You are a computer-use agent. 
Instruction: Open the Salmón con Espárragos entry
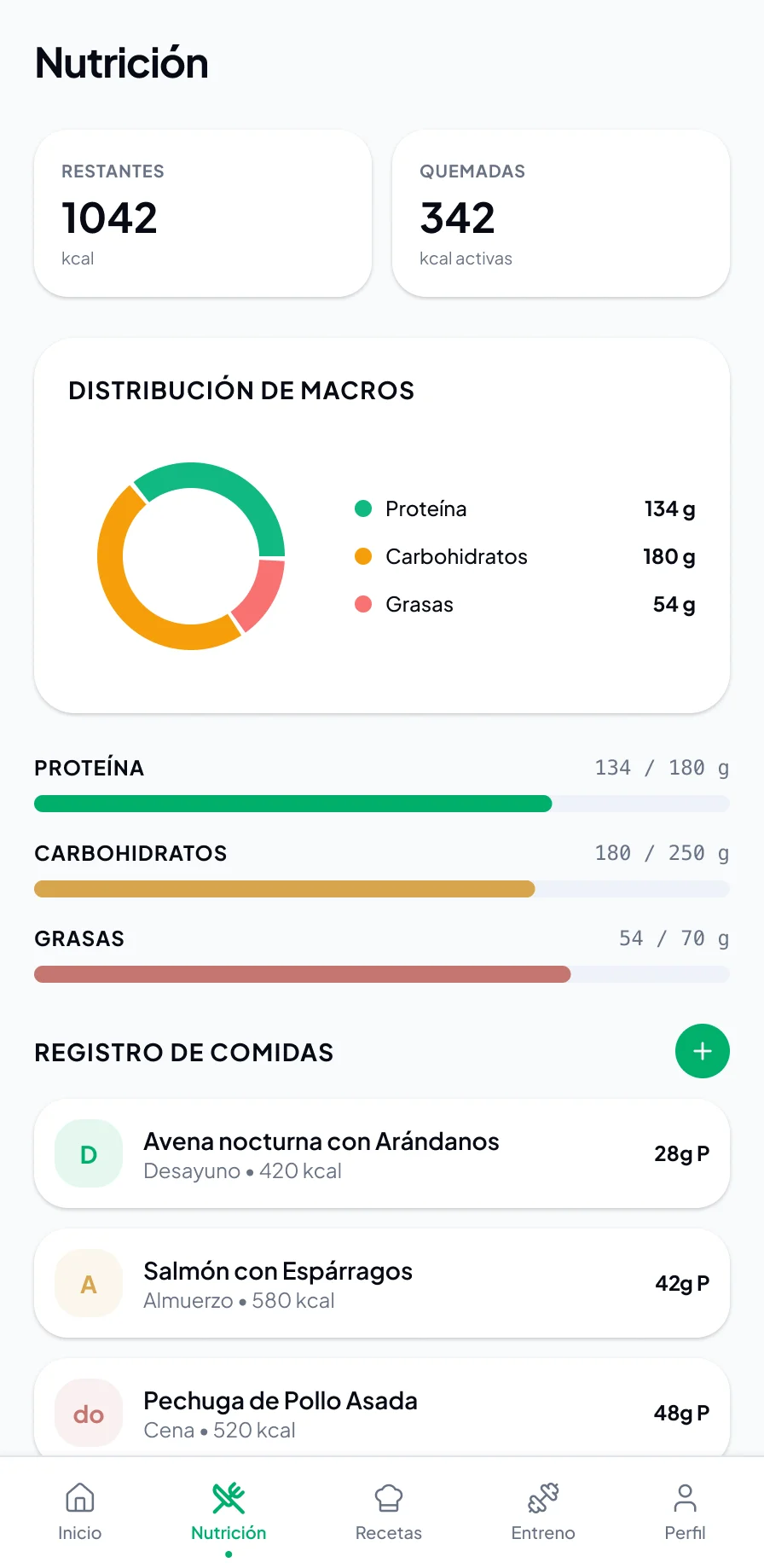tap(382, 1283)
